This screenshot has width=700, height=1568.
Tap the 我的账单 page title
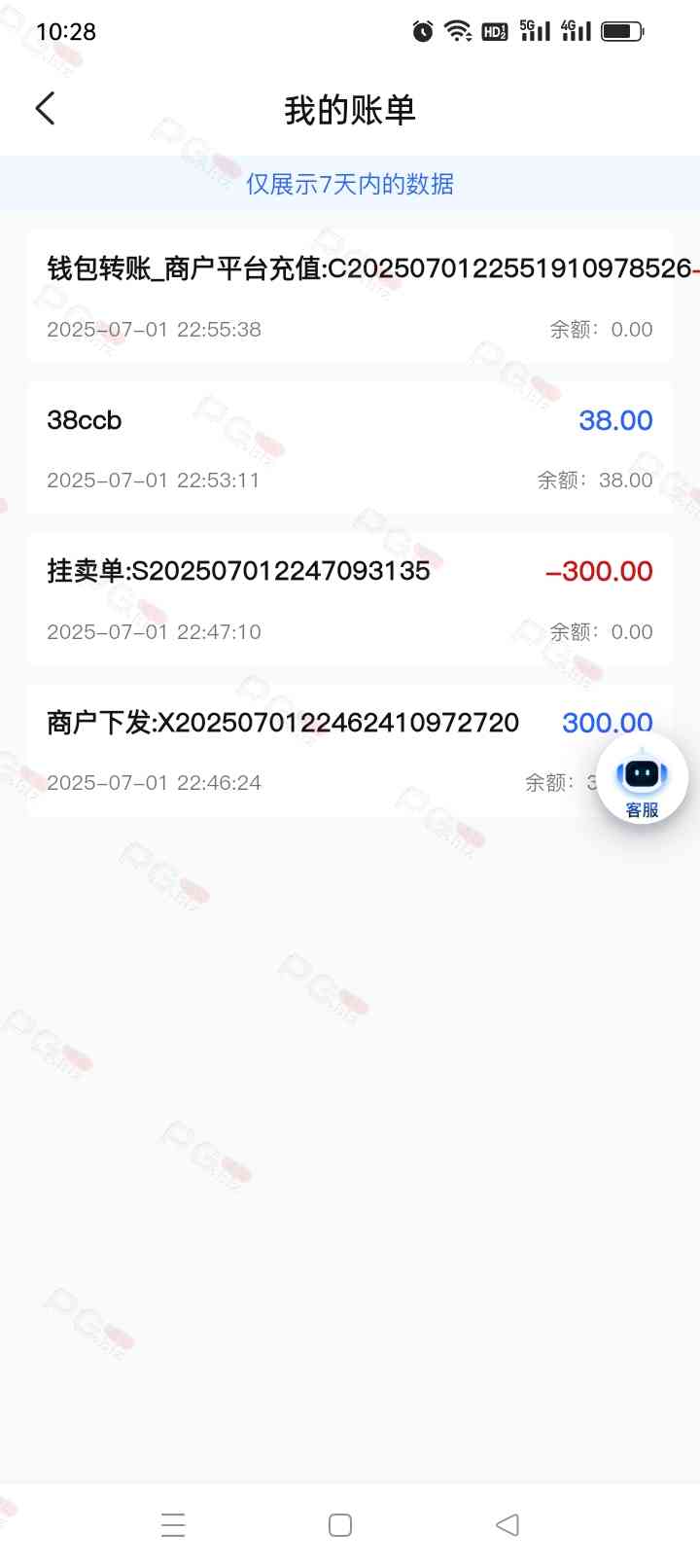pyautogui.click(x=350, y=110)
